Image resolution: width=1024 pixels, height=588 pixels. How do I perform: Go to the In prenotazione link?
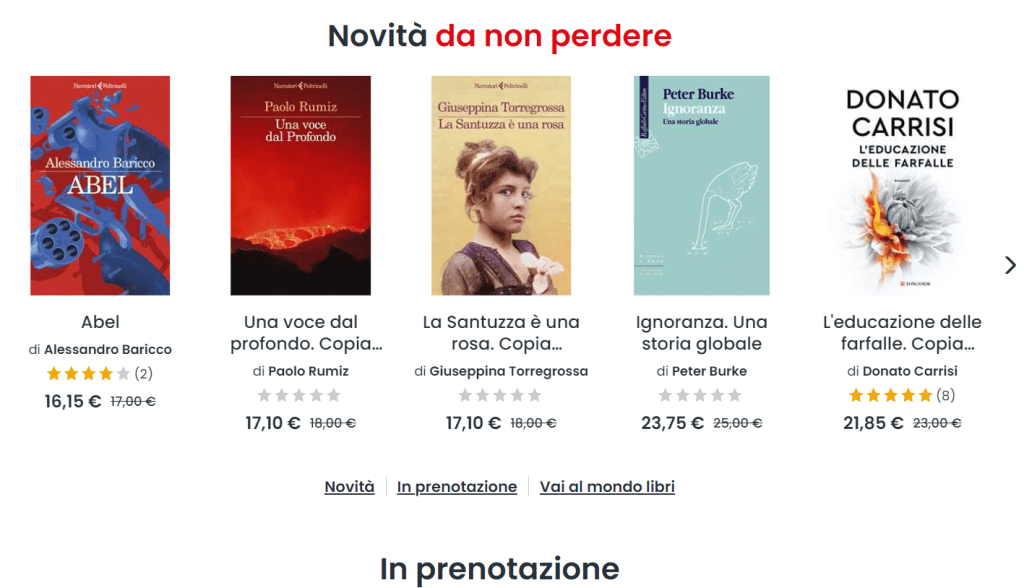click(x=457, y=487)
